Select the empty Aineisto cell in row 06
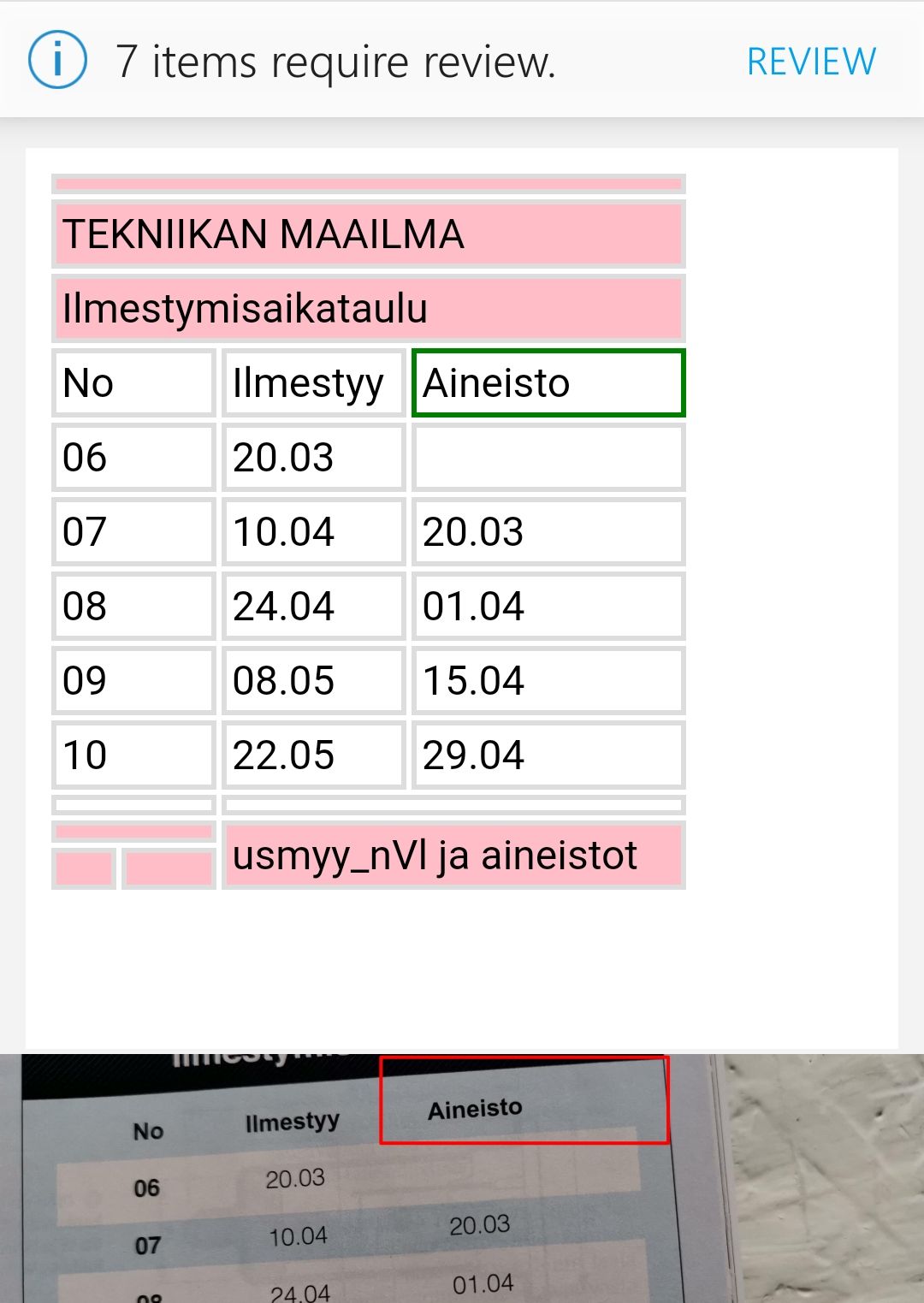Viewport: 924px width, 1303px height. 548,458
